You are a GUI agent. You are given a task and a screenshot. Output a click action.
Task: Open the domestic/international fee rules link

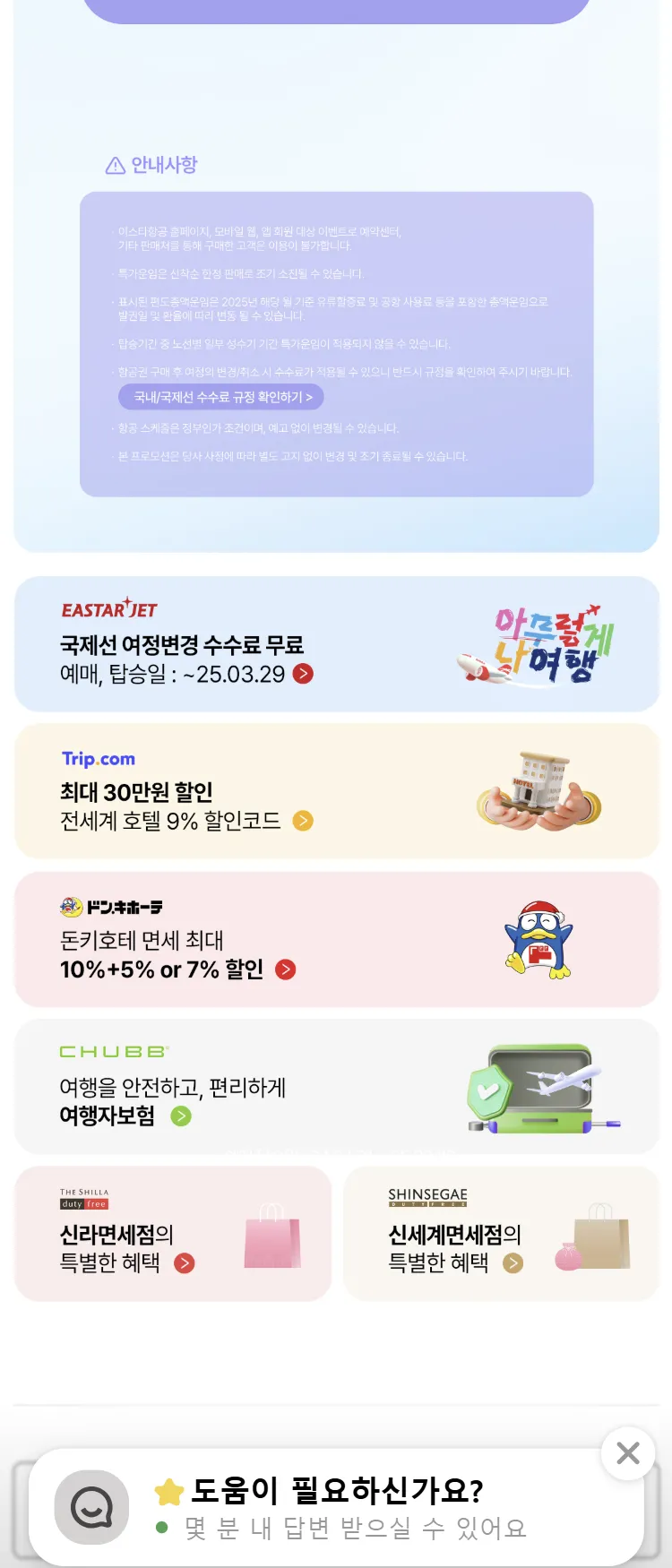pos(222,397)
